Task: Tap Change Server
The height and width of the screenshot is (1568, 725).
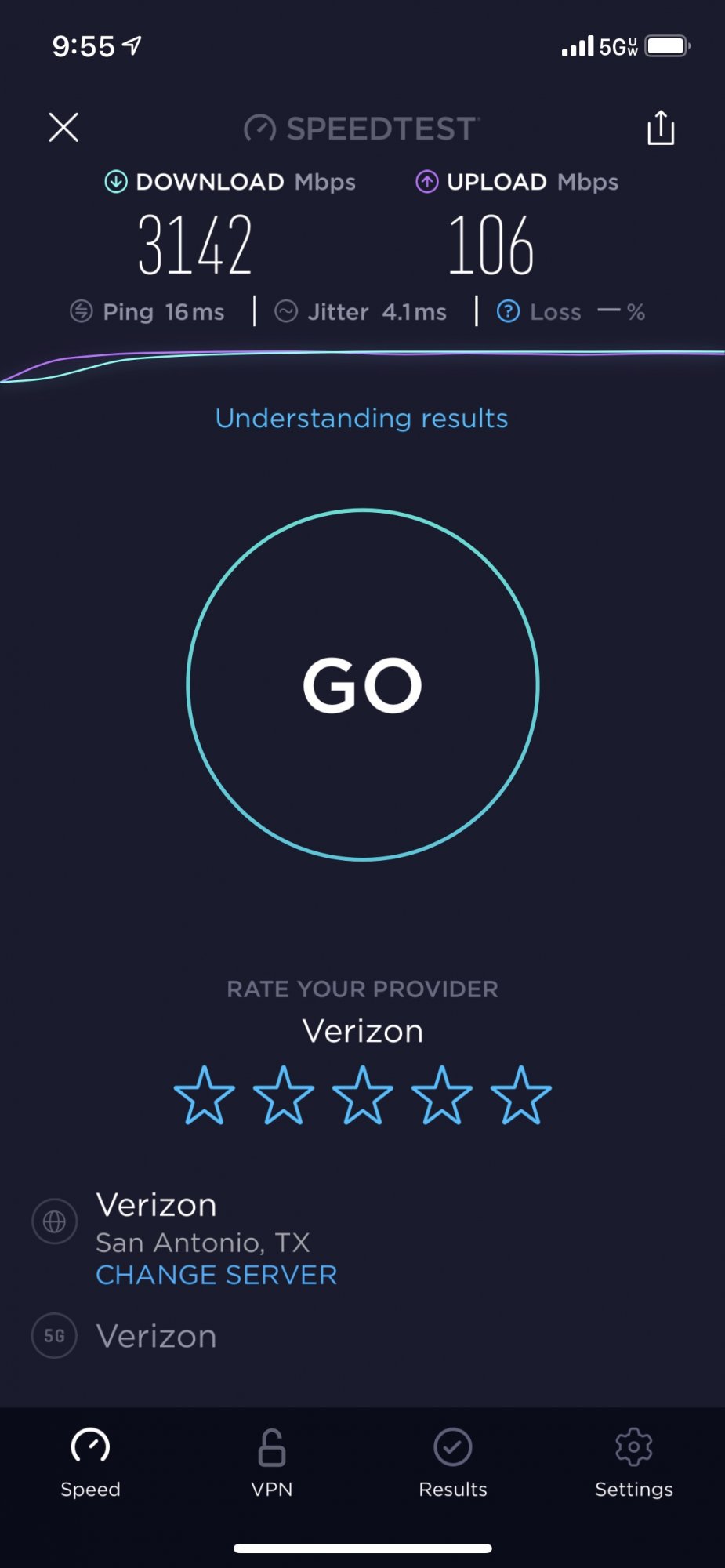Action: (216, 1275)
